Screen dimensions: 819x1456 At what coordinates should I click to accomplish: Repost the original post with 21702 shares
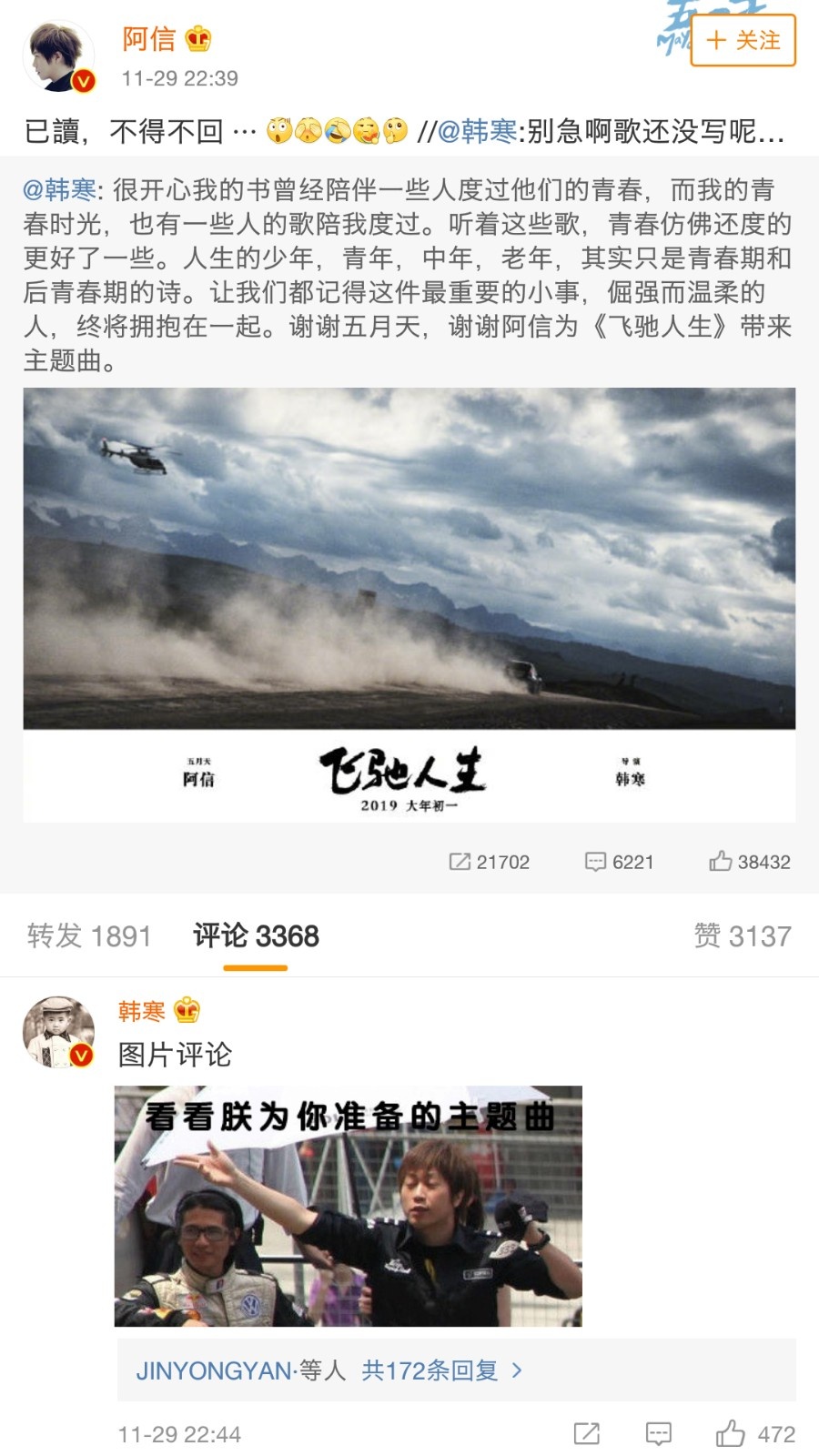(x=489, y=862)
